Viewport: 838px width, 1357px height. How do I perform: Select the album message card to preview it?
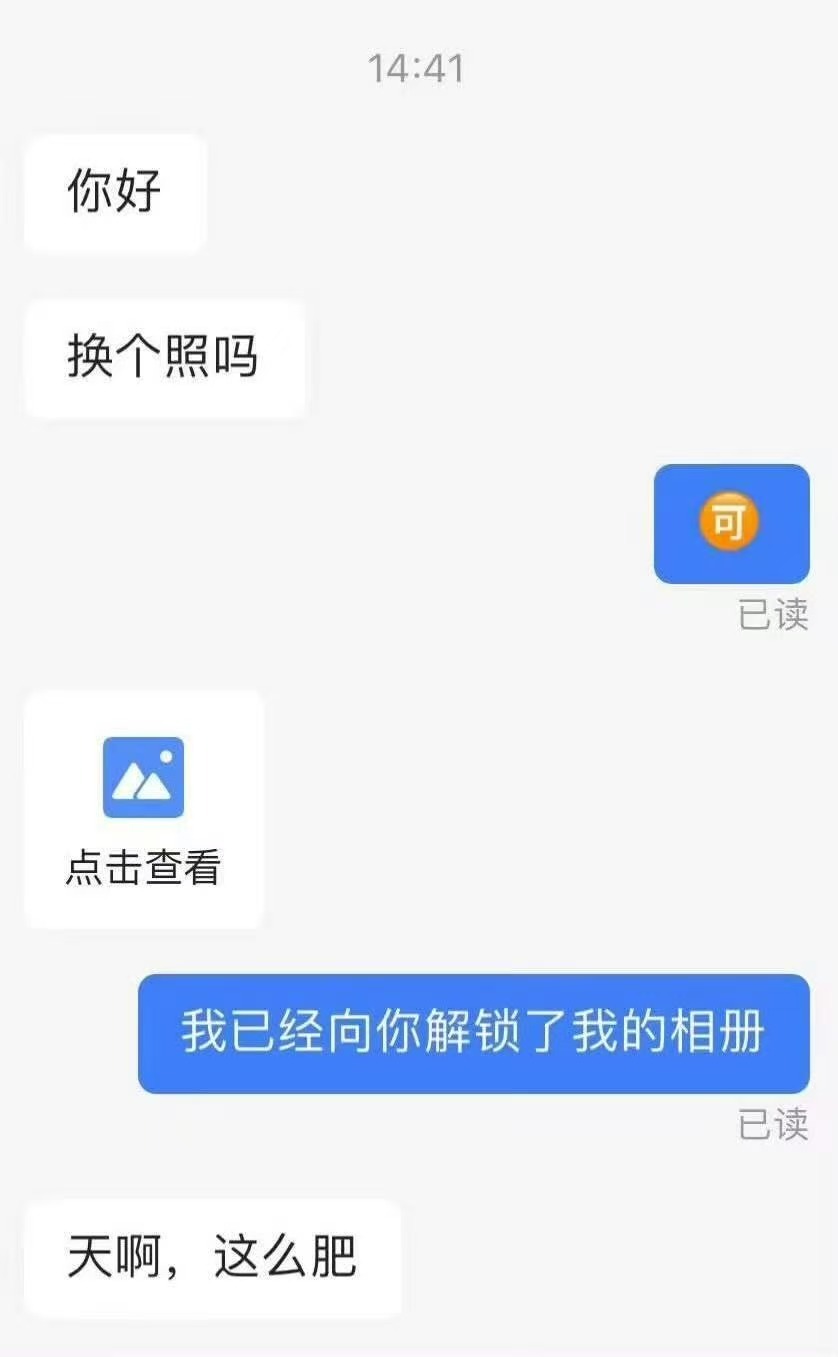(x=143, y=808)
